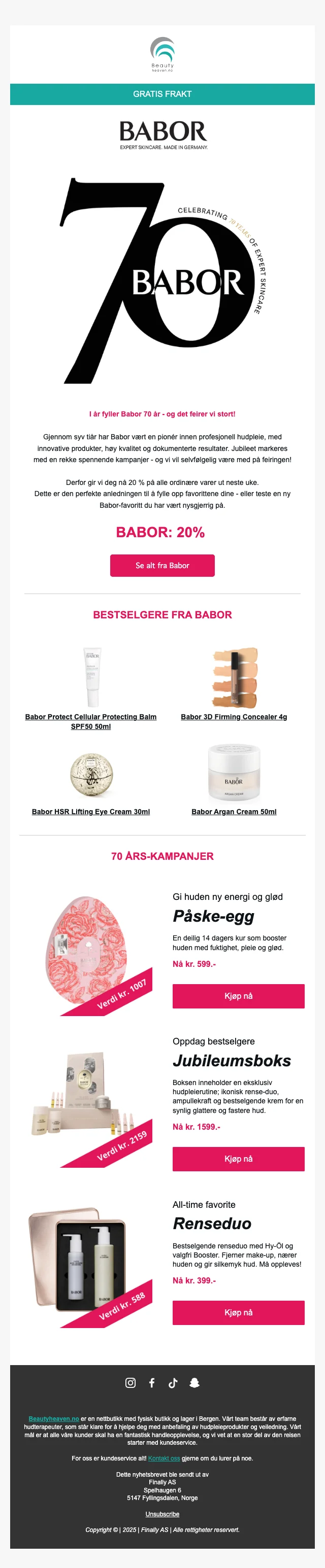This screenshot has width=325, height=1568.
Task: Tap the Se alt fra Babor button
Action: (162, 566)
